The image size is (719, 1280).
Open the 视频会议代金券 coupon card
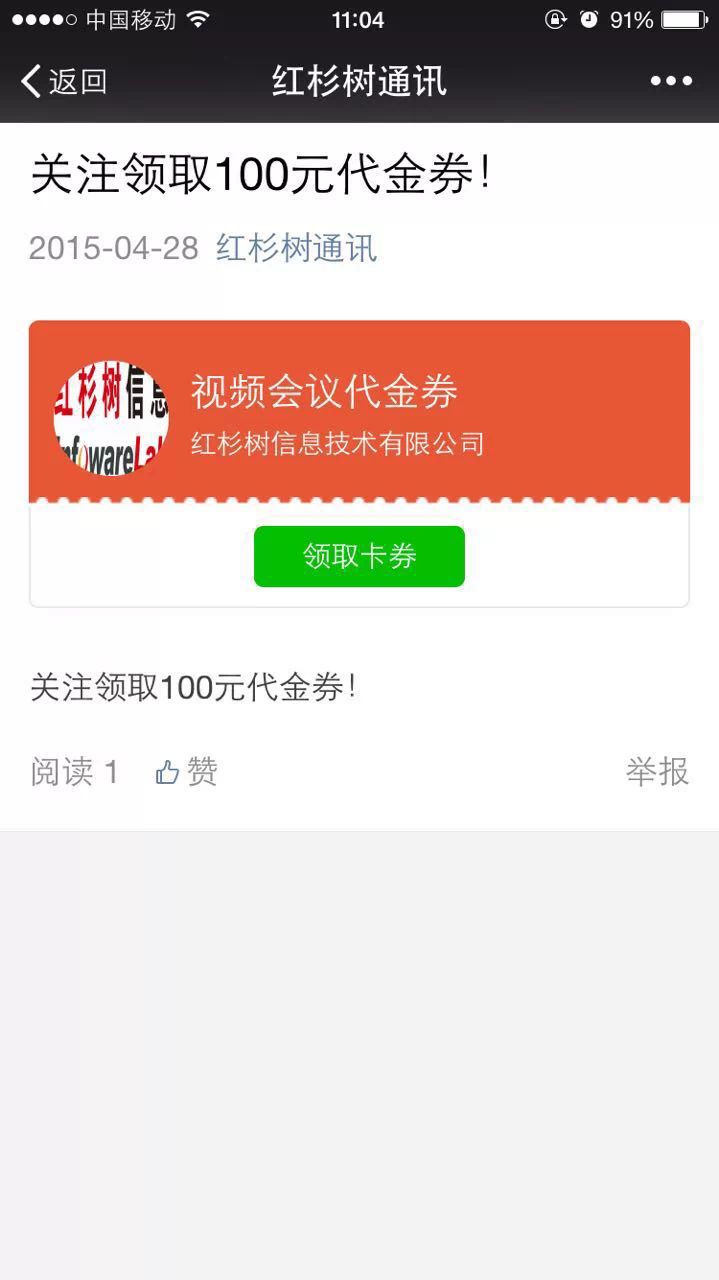click(359, 412)
